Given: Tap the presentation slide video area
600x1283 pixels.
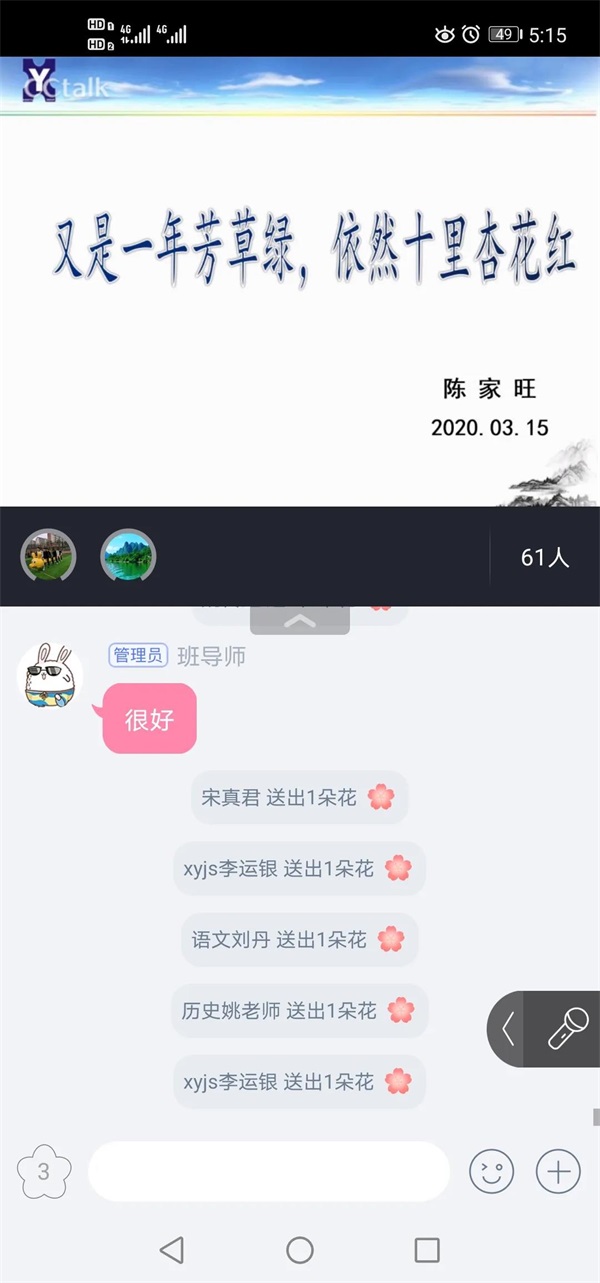Looking at the screenshot, I should (x=300, y=290).
